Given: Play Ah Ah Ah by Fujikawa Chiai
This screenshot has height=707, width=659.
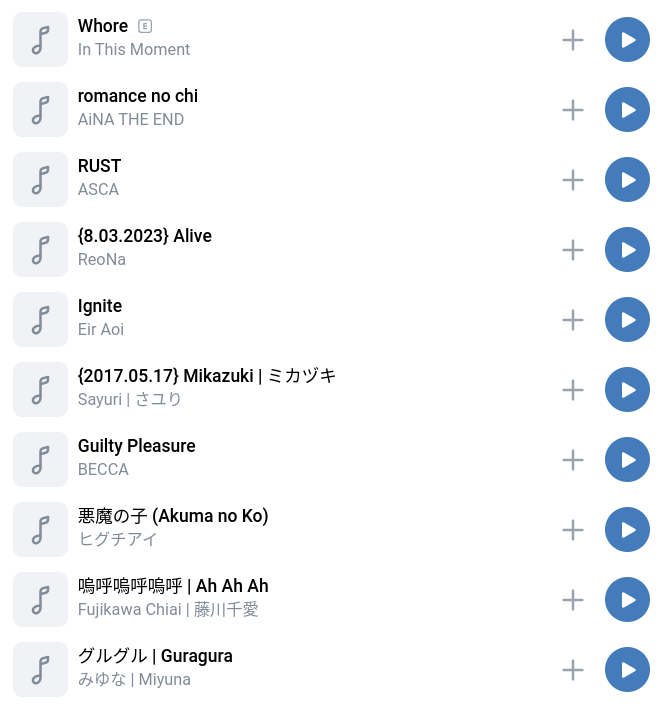Looking at the screenshot, I should pos(627,600).
